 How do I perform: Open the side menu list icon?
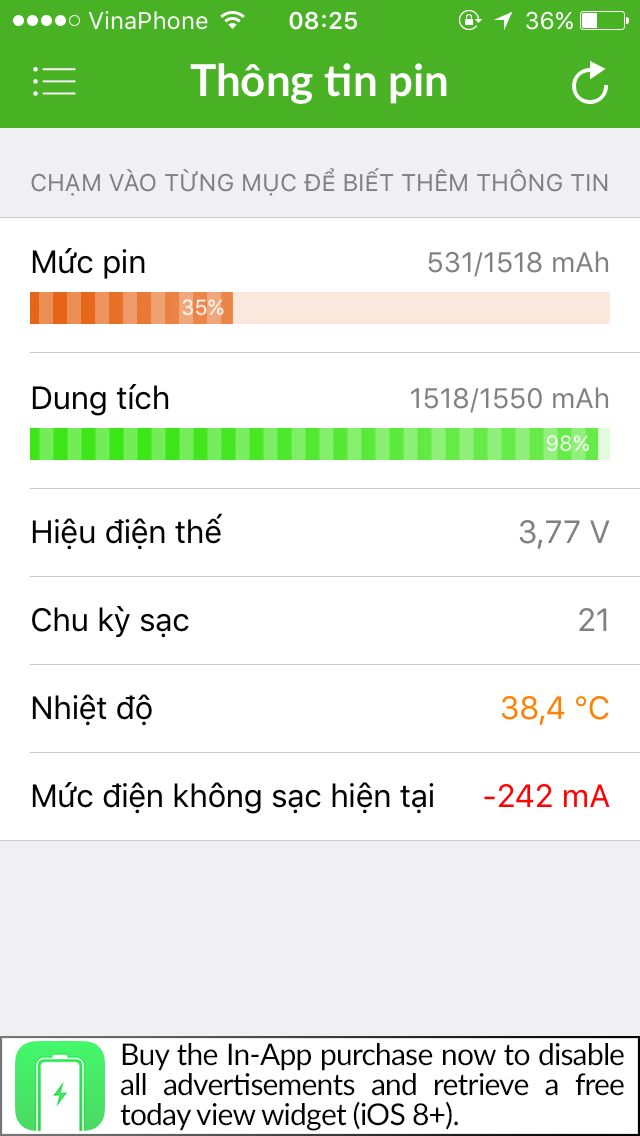[54, 82]
